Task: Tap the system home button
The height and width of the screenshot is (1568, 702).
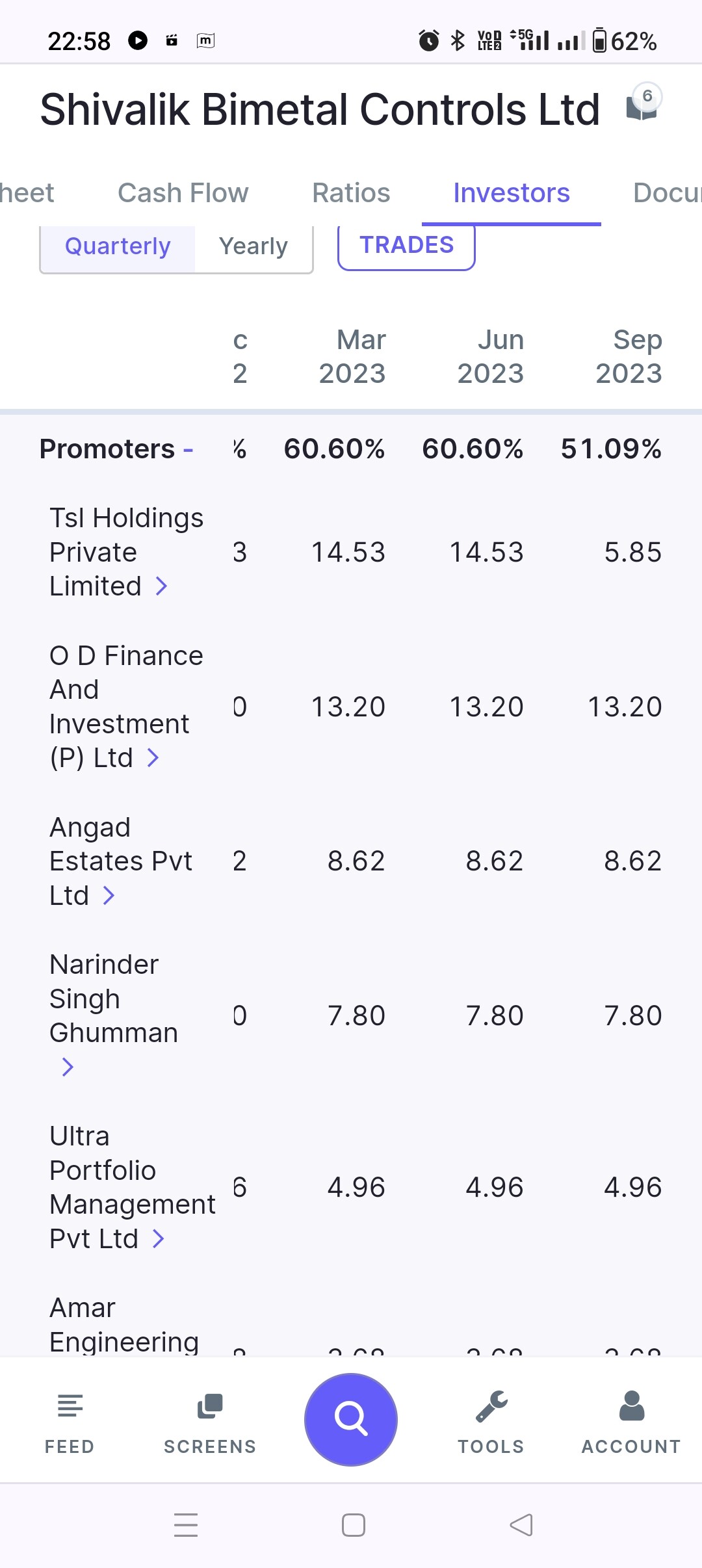Action: coord(354,1525)
